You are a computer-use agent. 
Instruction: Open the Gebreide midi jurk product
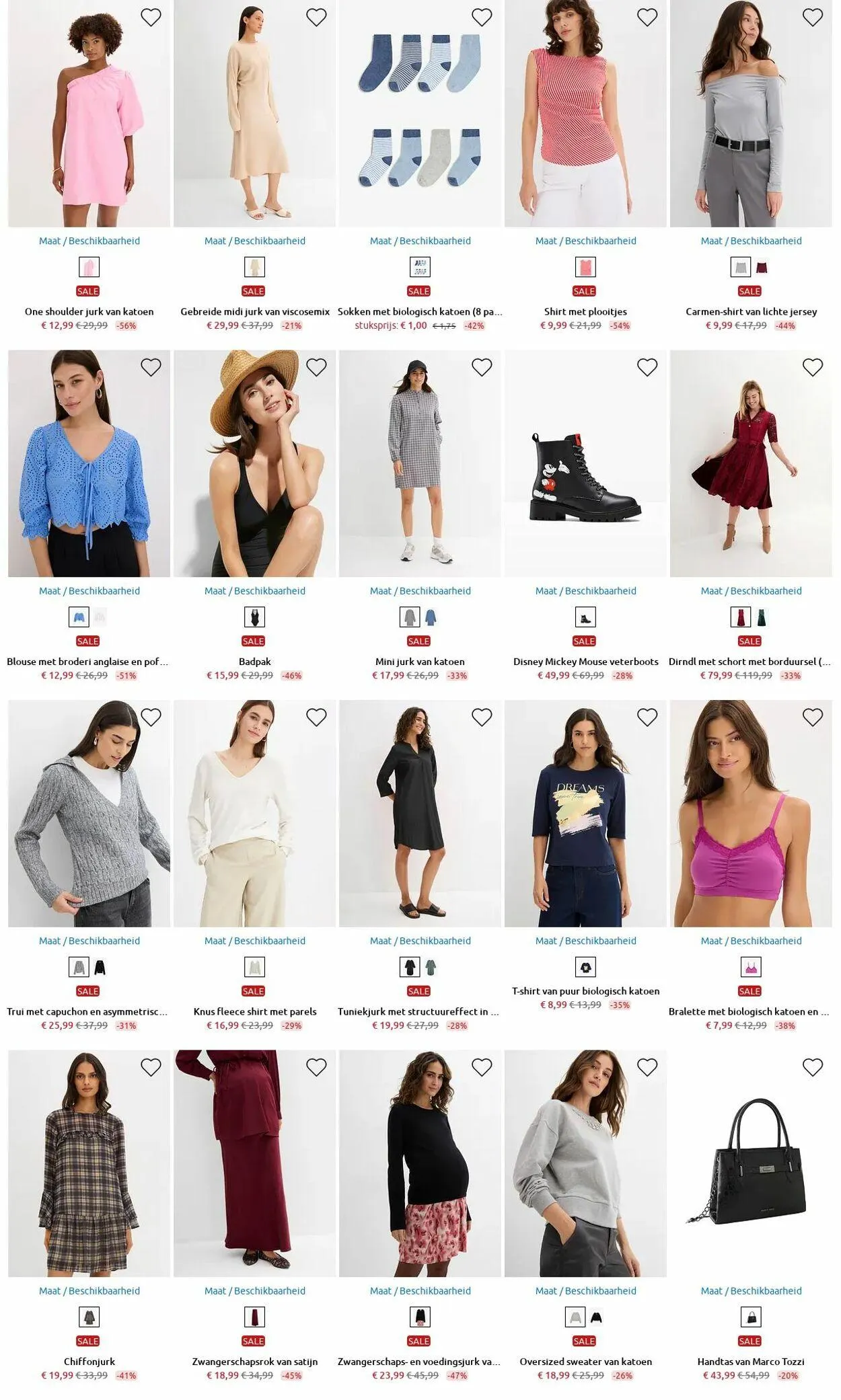(255, 311)
